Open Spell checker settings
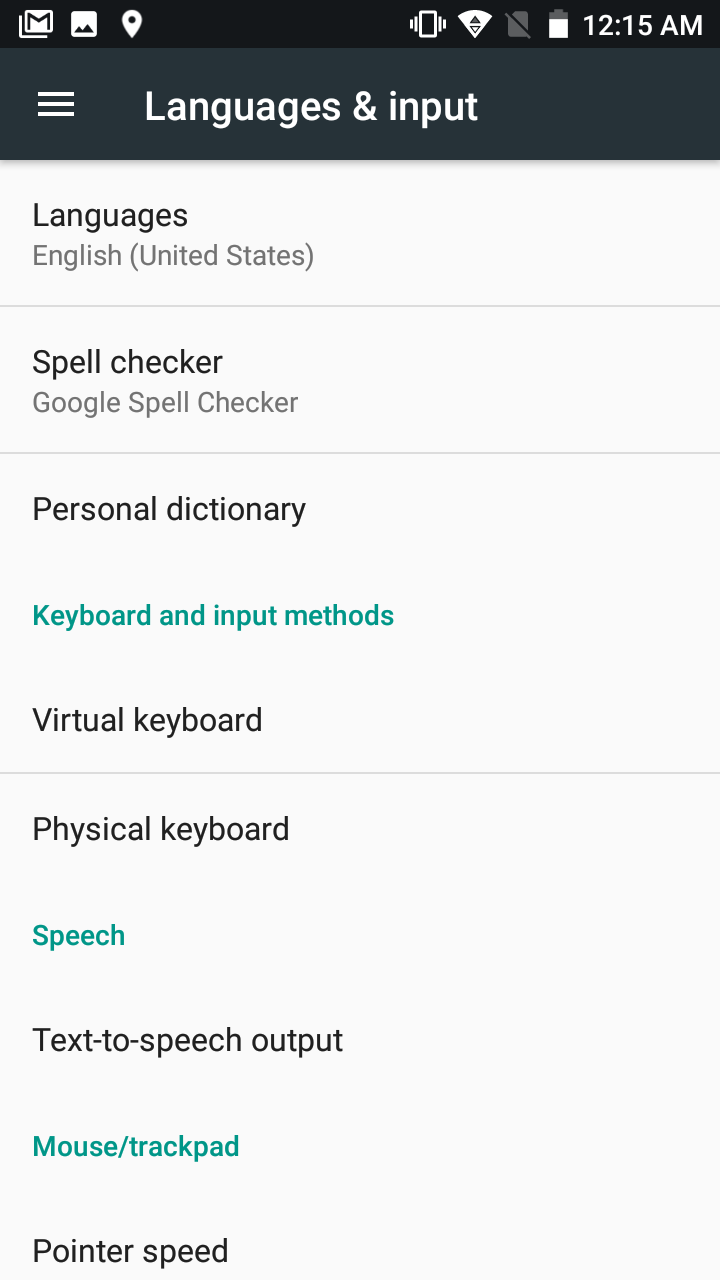Viewport: 720px width, 1280px height. click(360, 380)
